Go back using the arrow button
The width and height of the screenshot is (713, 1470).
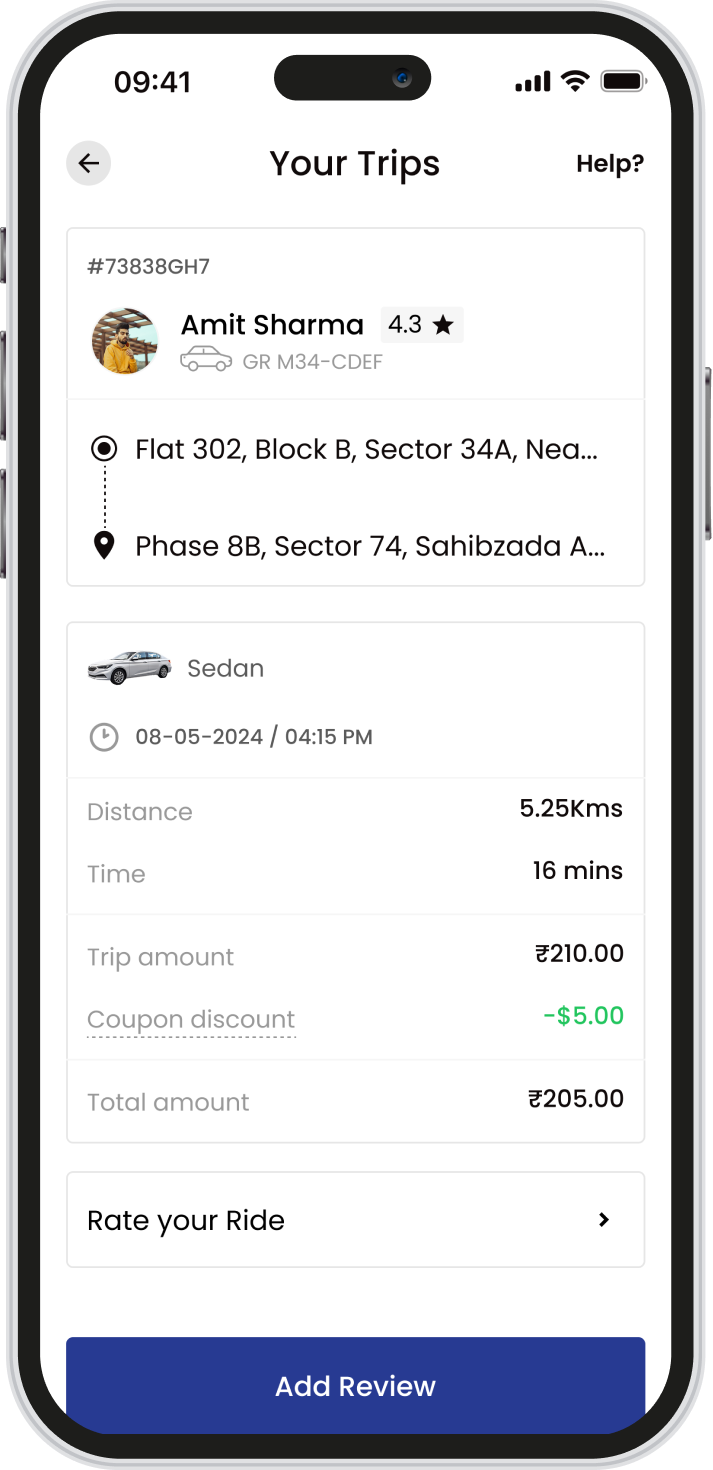[89, 164]
